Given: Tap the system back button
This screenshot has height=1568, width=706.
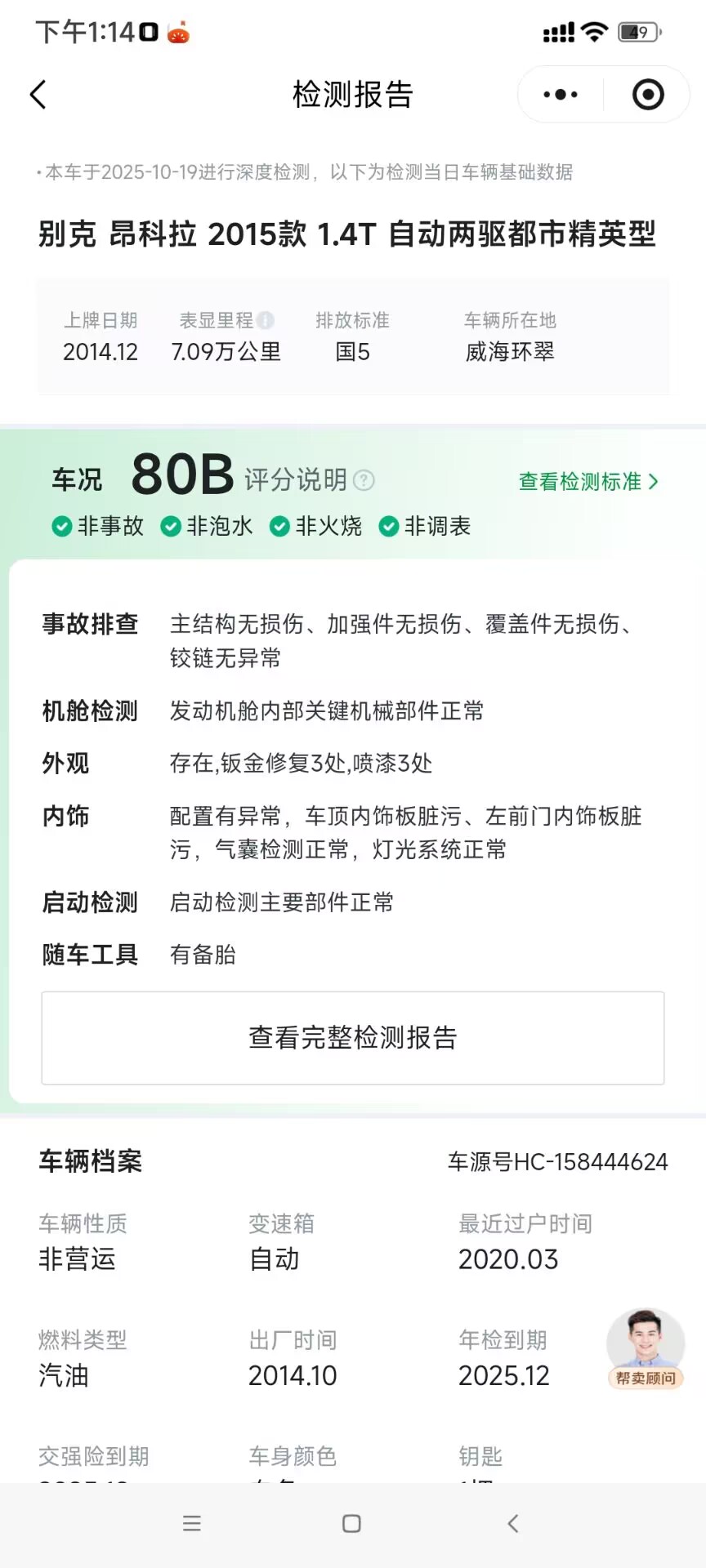Looking at the screenshot, I should (x=513, y=1523).
